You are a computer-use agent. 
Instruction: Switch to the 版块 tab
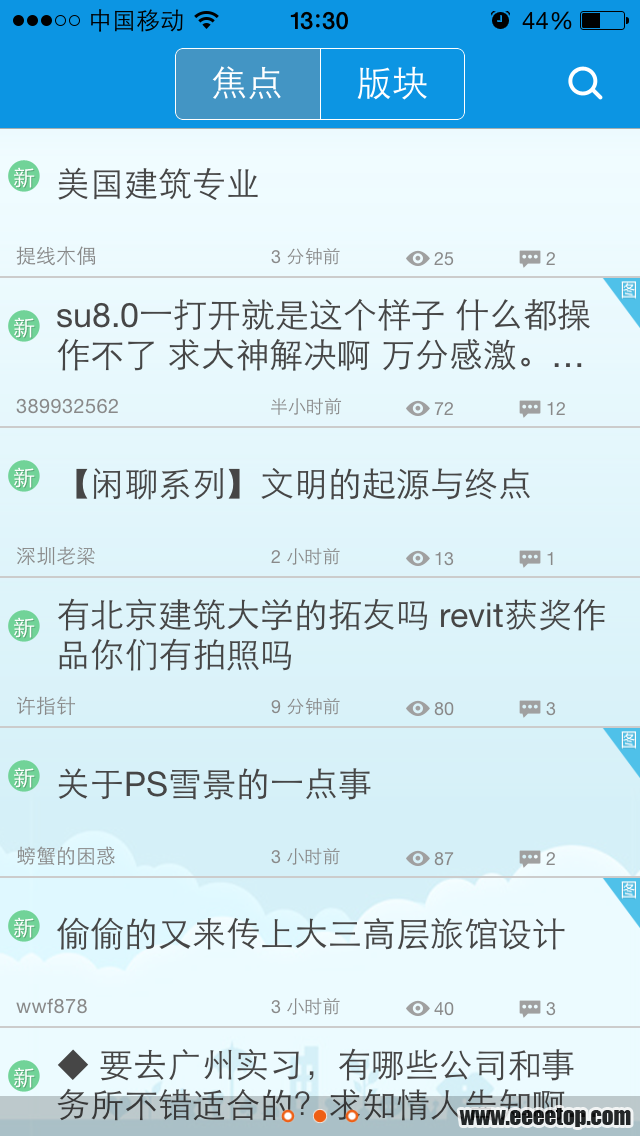tap(392, 84)
